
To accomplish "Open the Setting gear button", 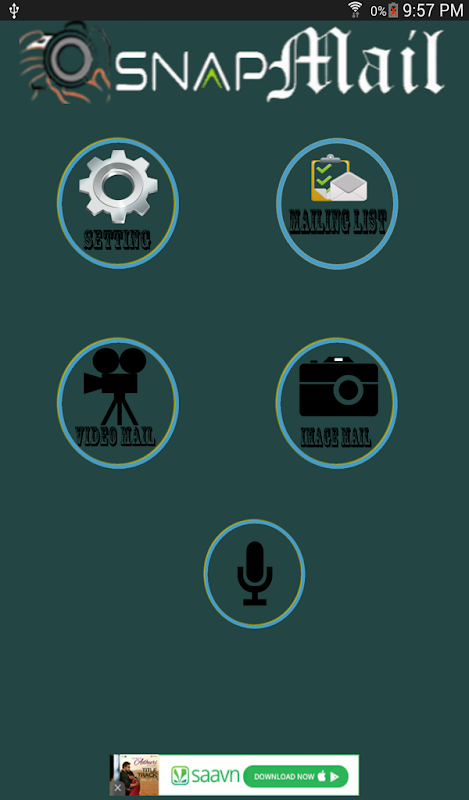I will (118, 203).
